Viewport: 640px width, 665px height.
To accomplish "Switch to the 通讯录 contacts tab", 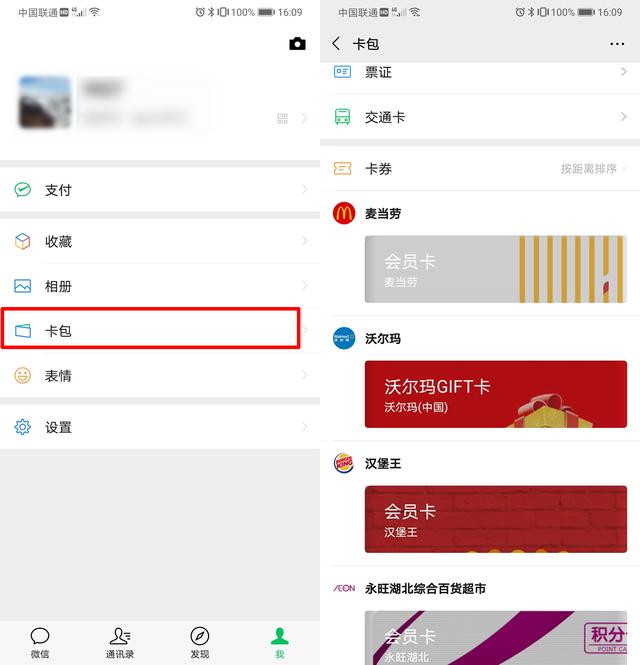I will click(x=120, y=642).
